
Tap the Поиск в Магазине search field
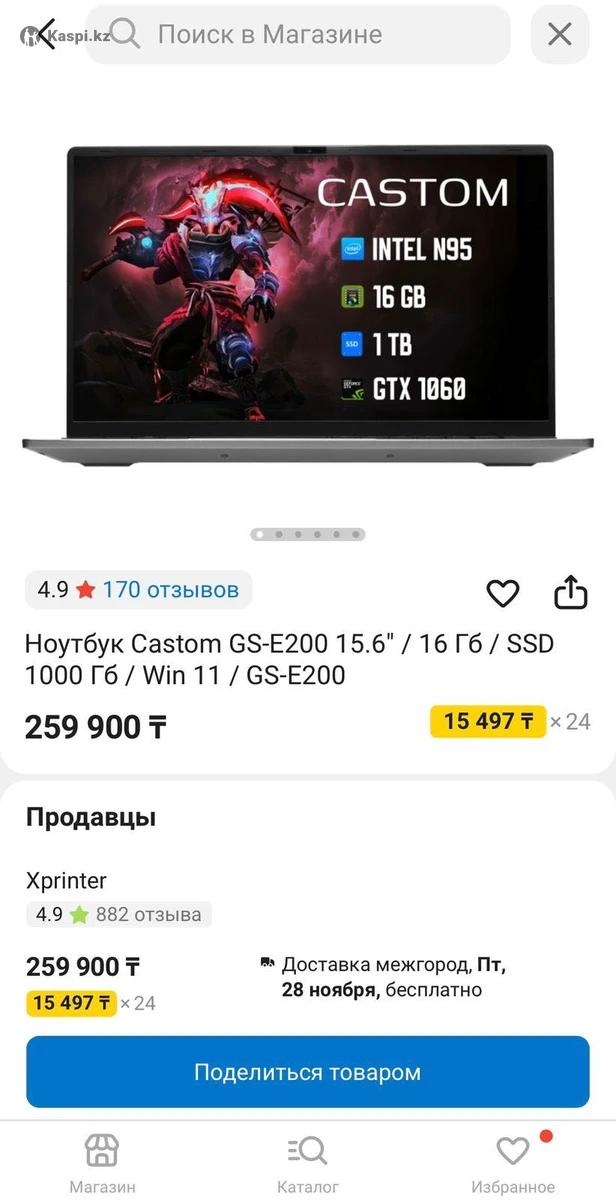[300, 35]
